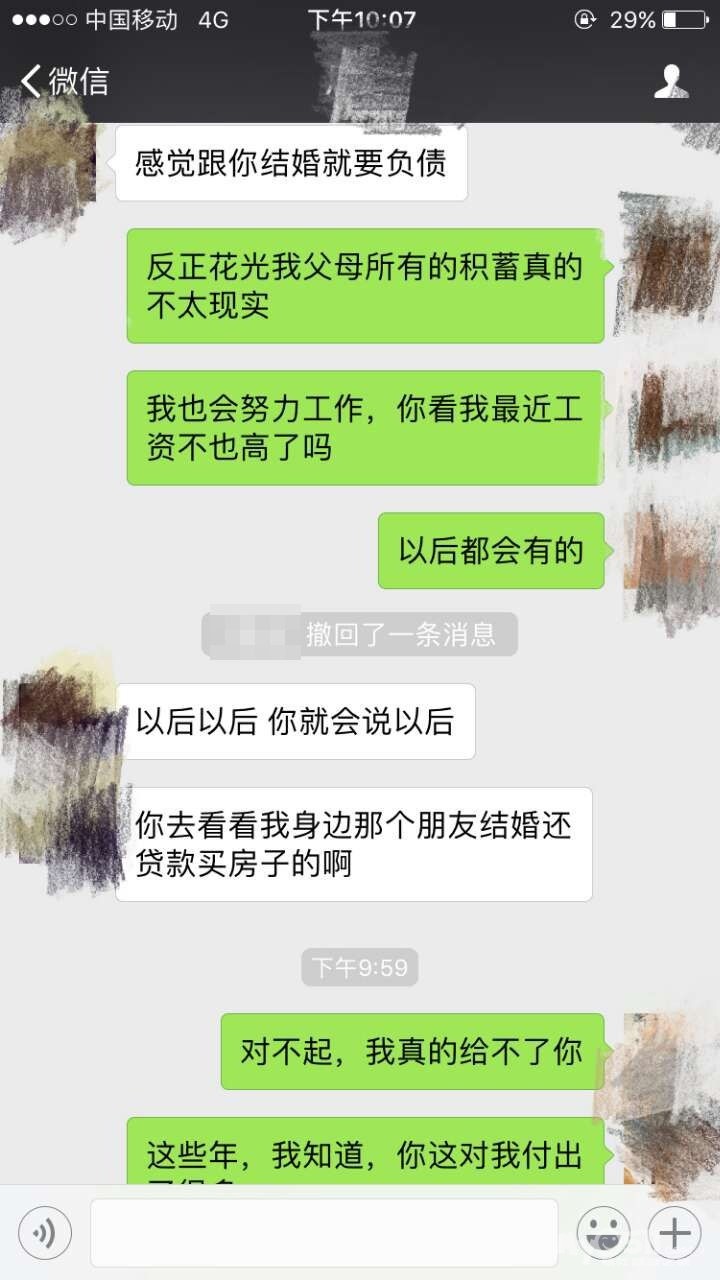Focus the message text field
The height and width of the screenshot is (1280, 720).
click(324, 1232)
